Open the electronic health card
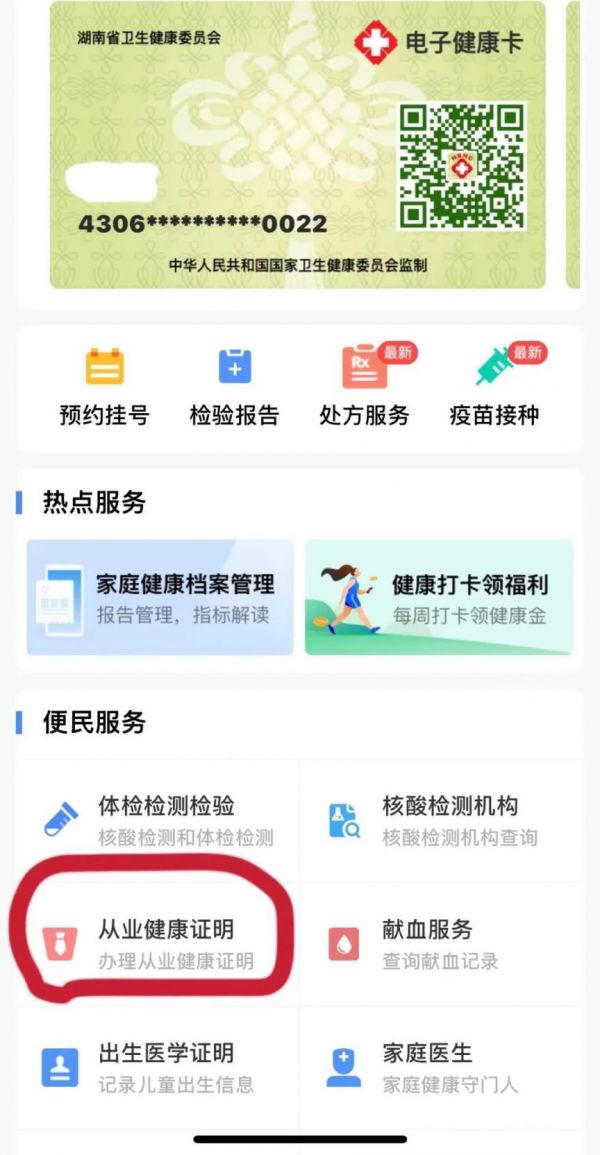Image resolution: width=600 pixels, height=1155 pixels. 297,144
